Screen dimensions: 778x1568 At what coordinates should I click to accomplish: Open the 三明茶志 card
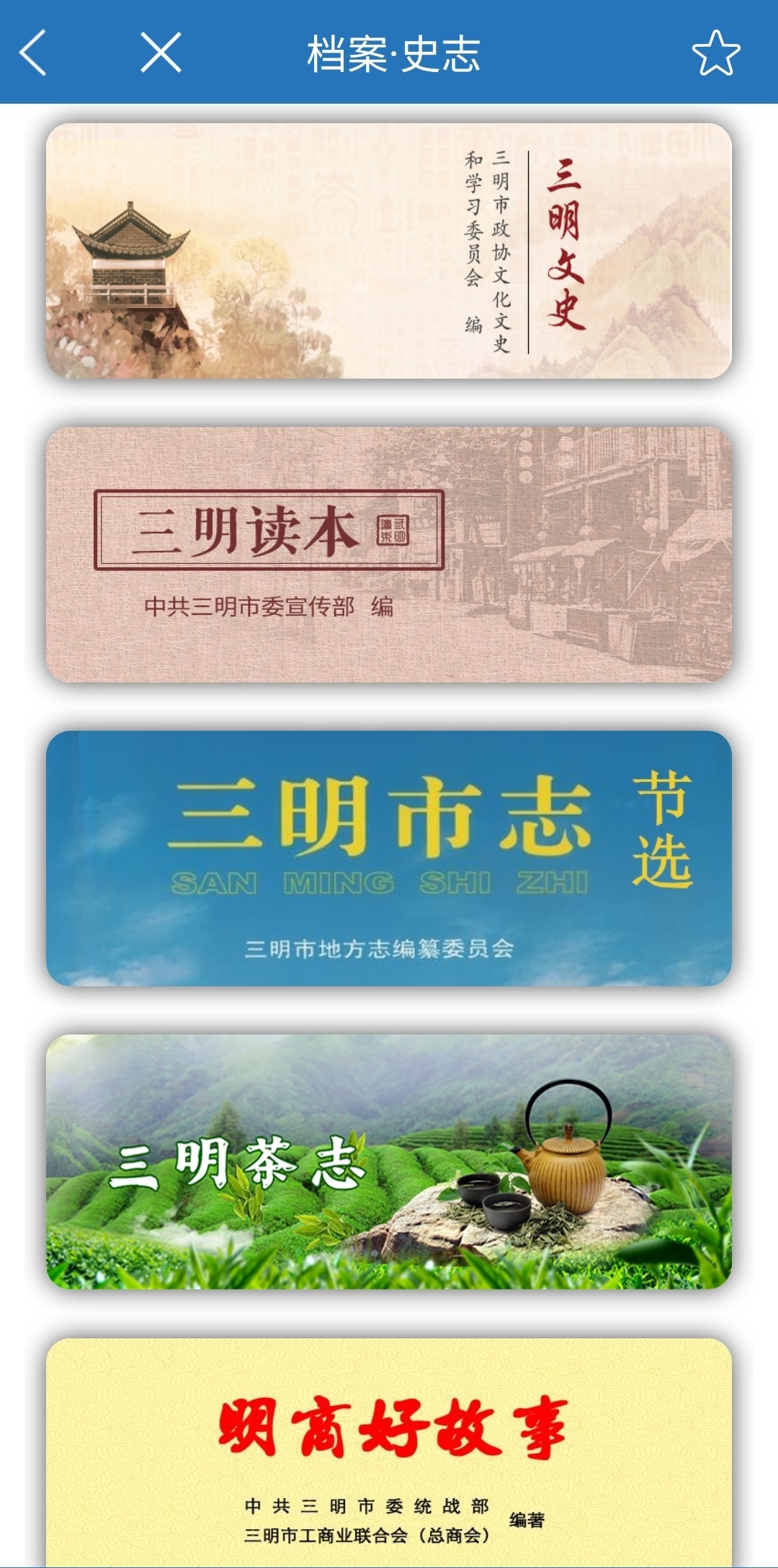[x=389, y=1162]
